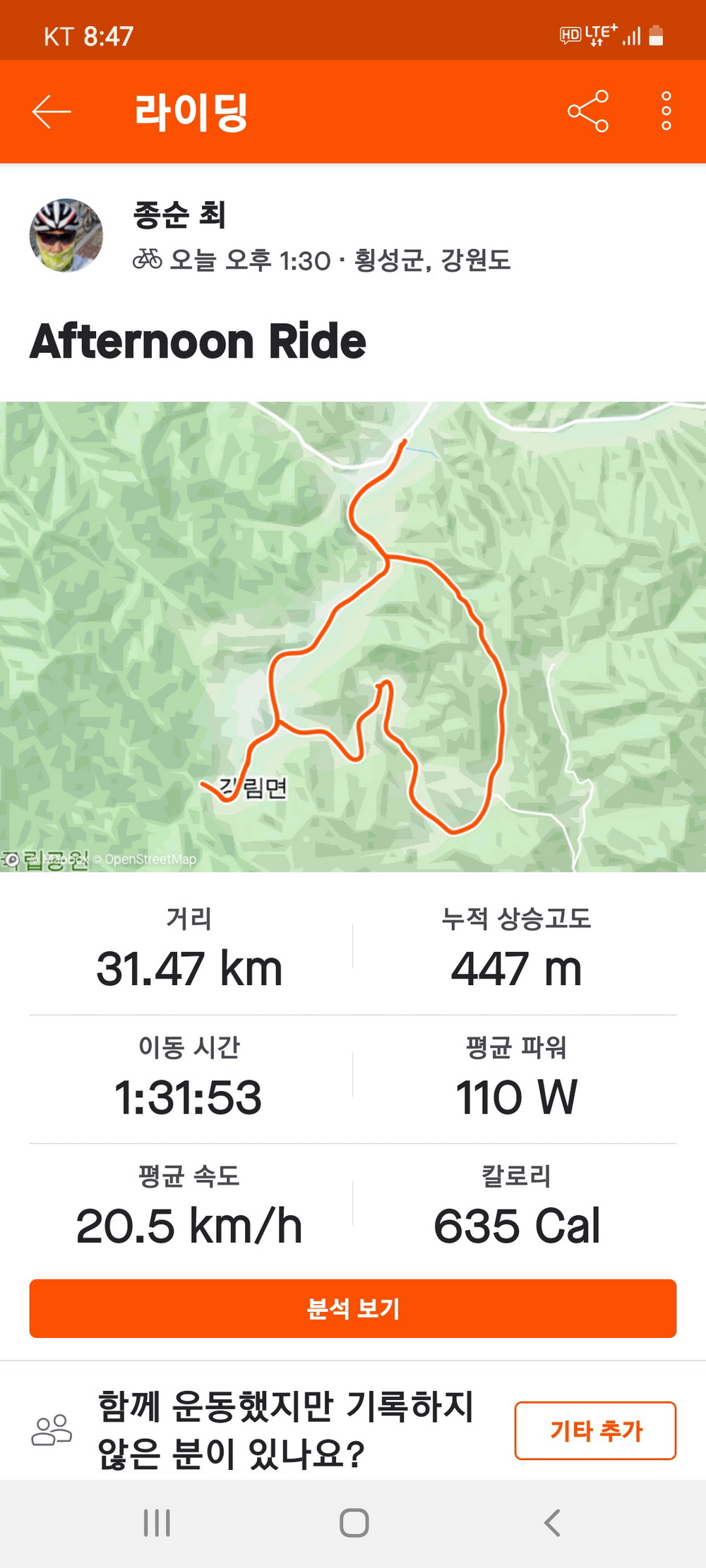The image size is (706, 1568).
Task: Tap the 분석 보기 button
Action: pos(353,1308)
